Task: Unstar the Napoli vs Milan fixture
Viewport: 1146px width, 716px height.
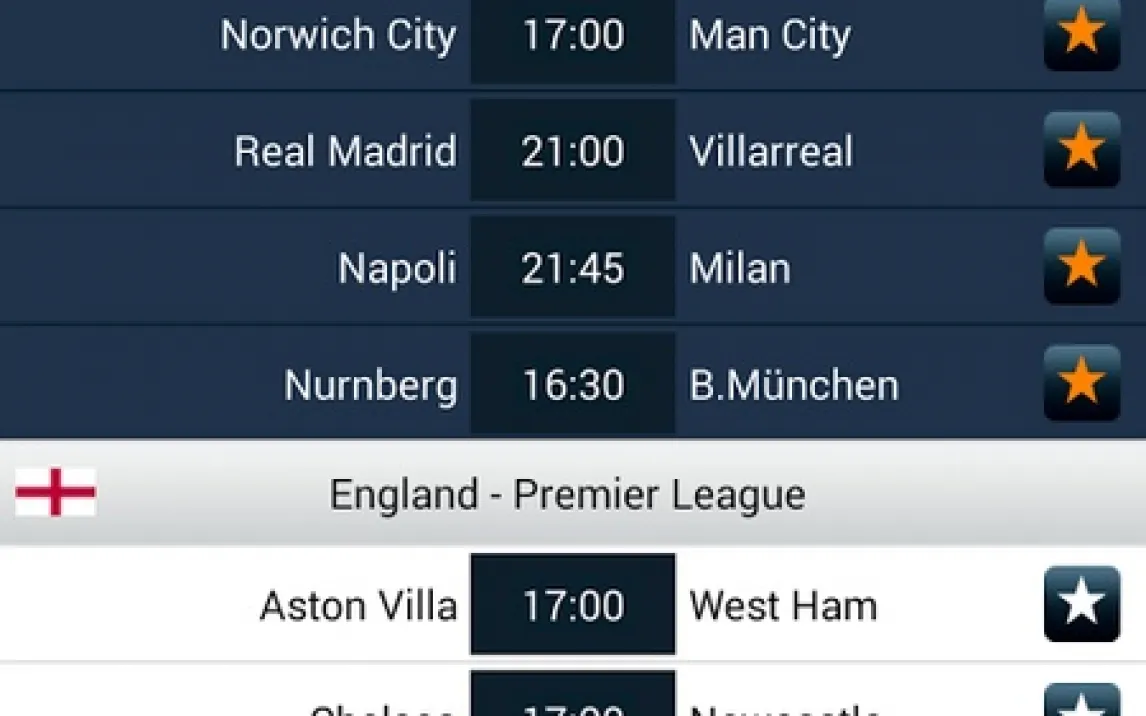Action: click(x=1081, y=267)
